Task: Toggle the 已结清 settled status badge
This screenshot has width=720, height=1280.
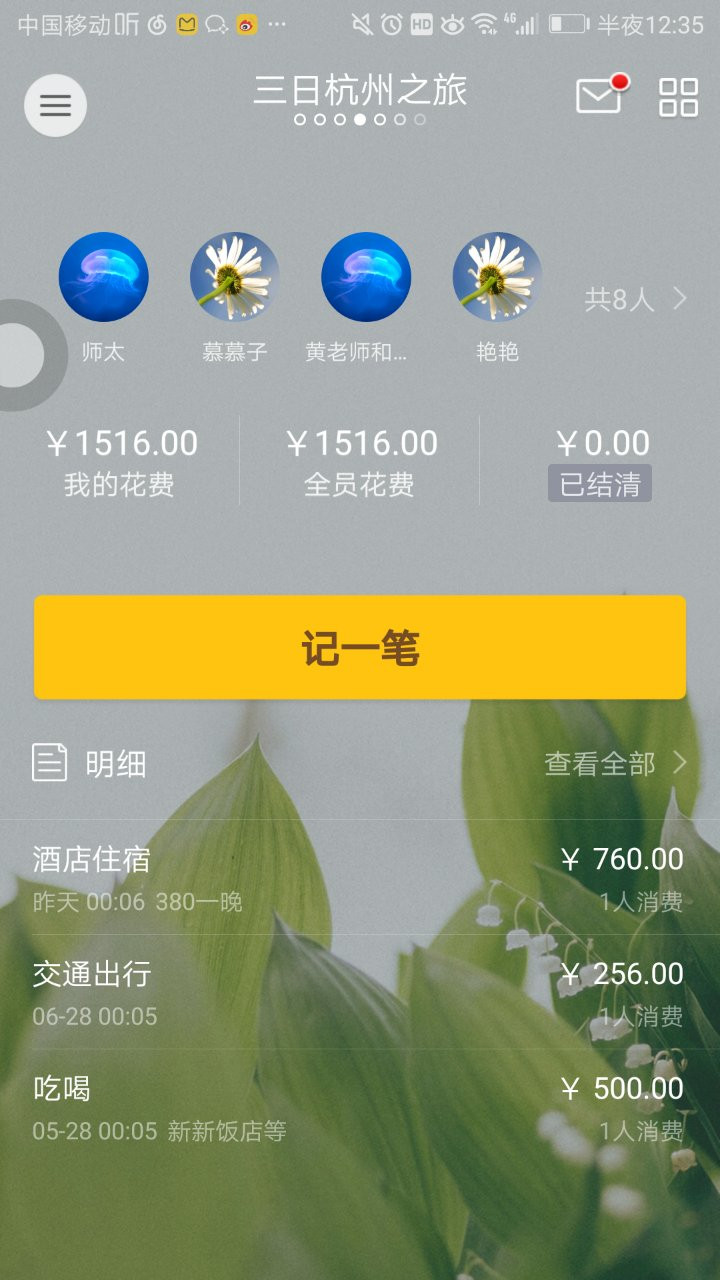Action: click(601, 484)
